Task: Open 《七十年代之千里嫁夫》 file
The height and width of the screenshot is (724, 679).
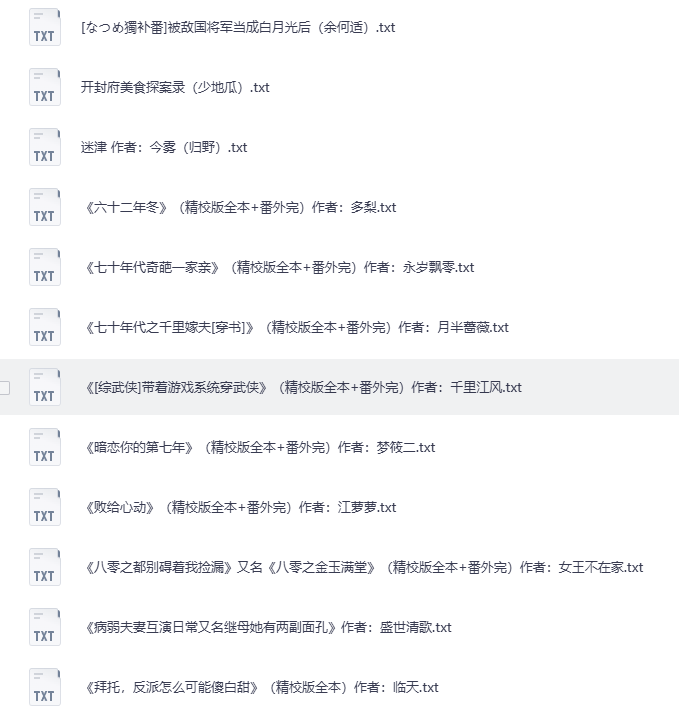Action: [x=296, y=328]
